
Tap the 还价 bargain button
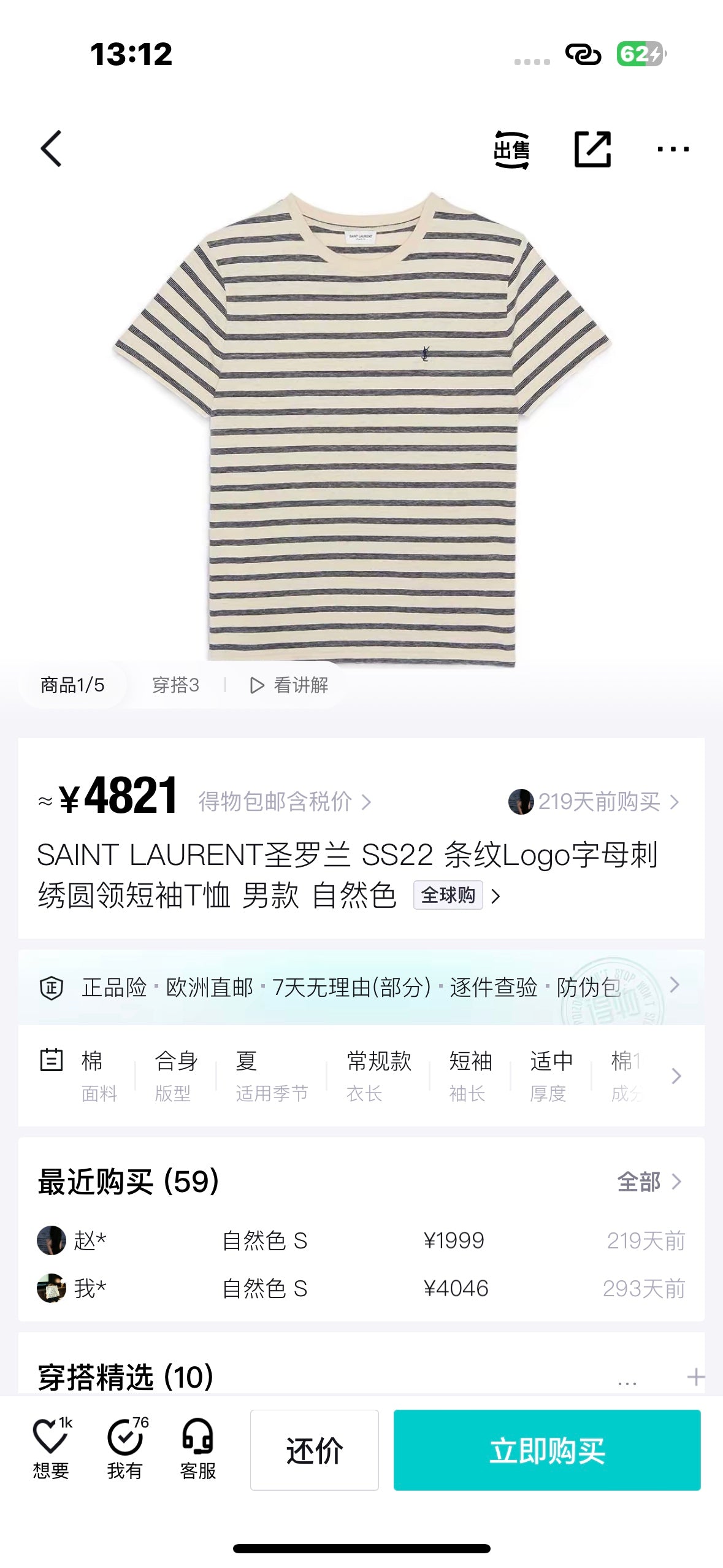point(314,1450)
